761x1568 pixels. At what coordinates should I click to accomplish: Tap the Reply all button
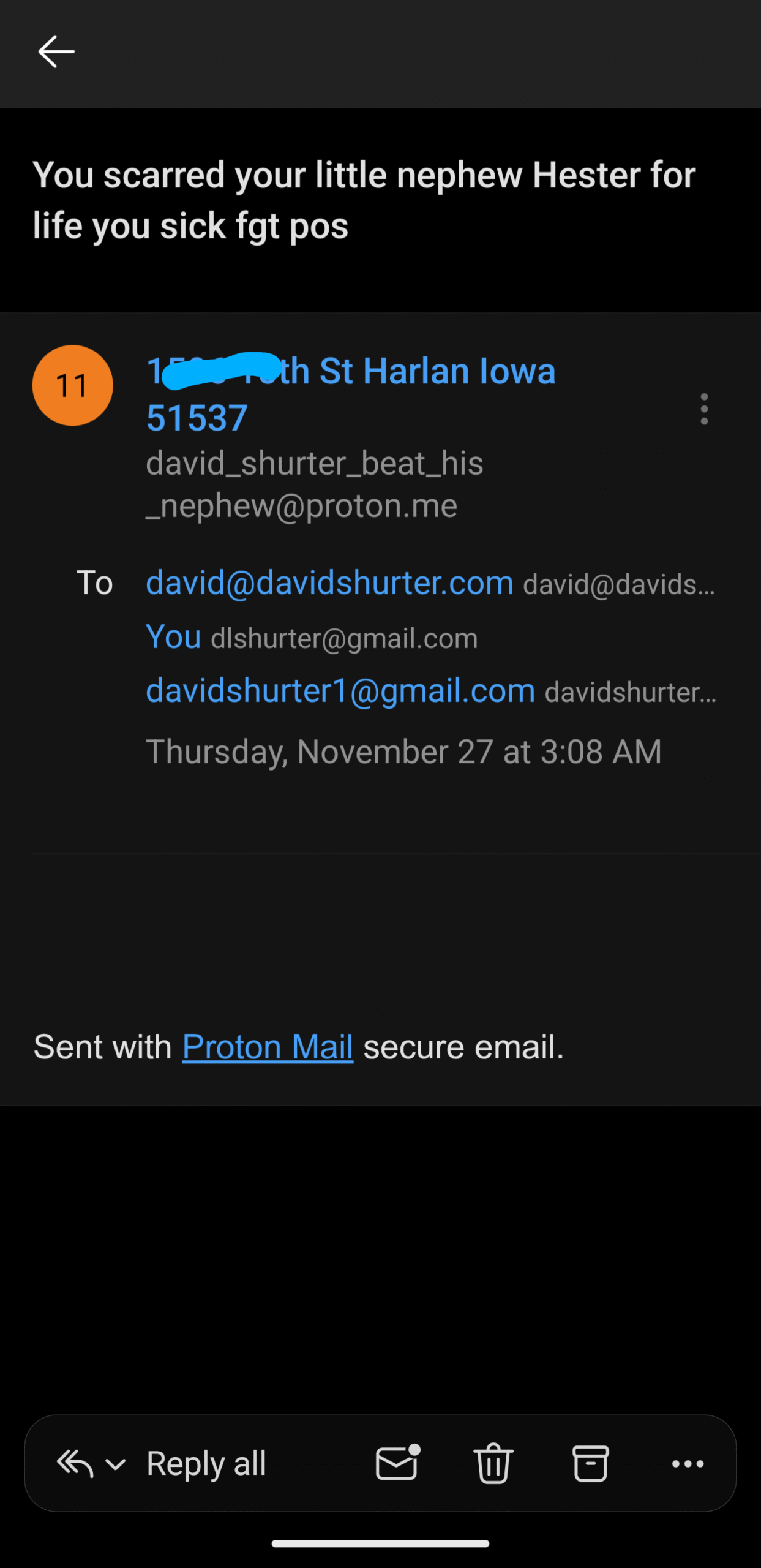(206, 1464)
